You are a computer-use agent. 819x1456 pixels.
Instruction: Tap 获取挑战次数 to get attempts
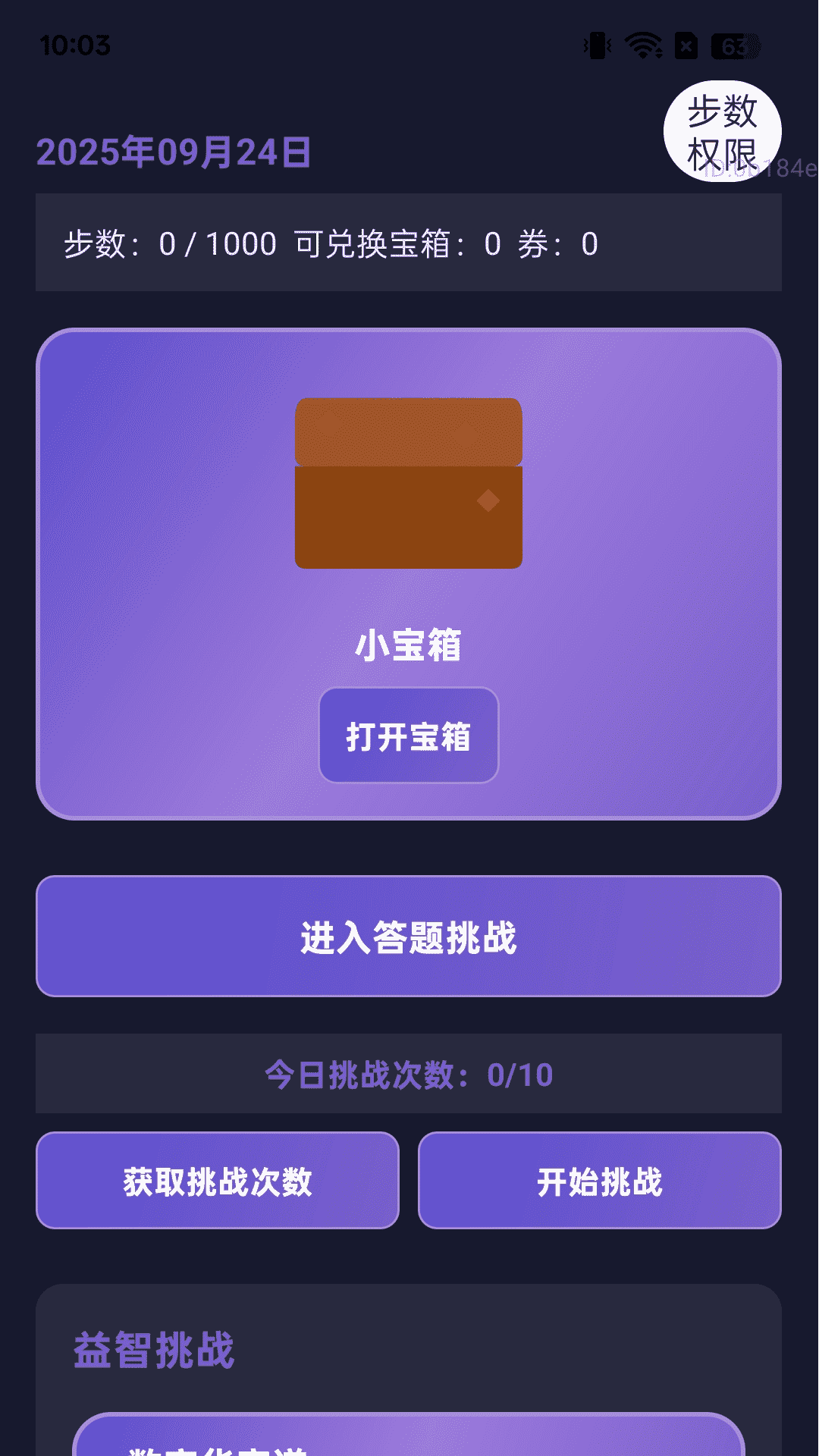point(218,1181)
